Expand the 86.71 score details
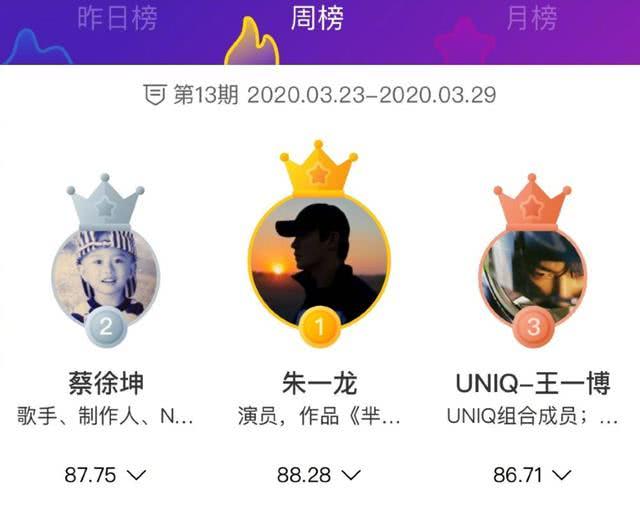The height and width of the screenshot is (510, 640). pyautogui.click(x=532, y=475)
